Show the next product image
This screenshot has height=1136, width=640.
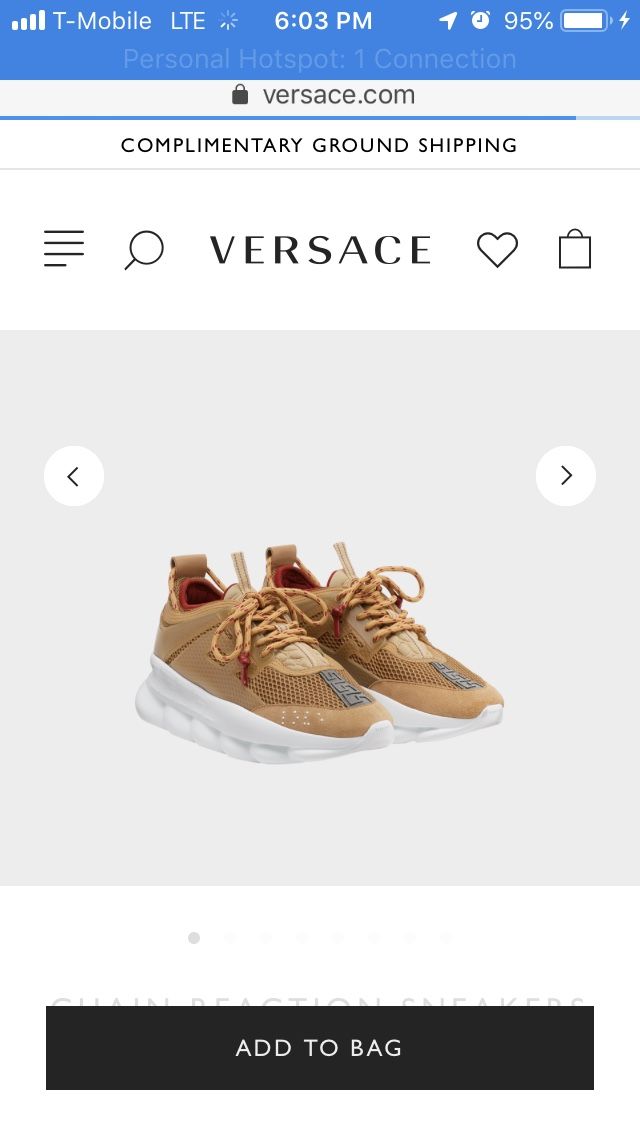click(566, 476)
